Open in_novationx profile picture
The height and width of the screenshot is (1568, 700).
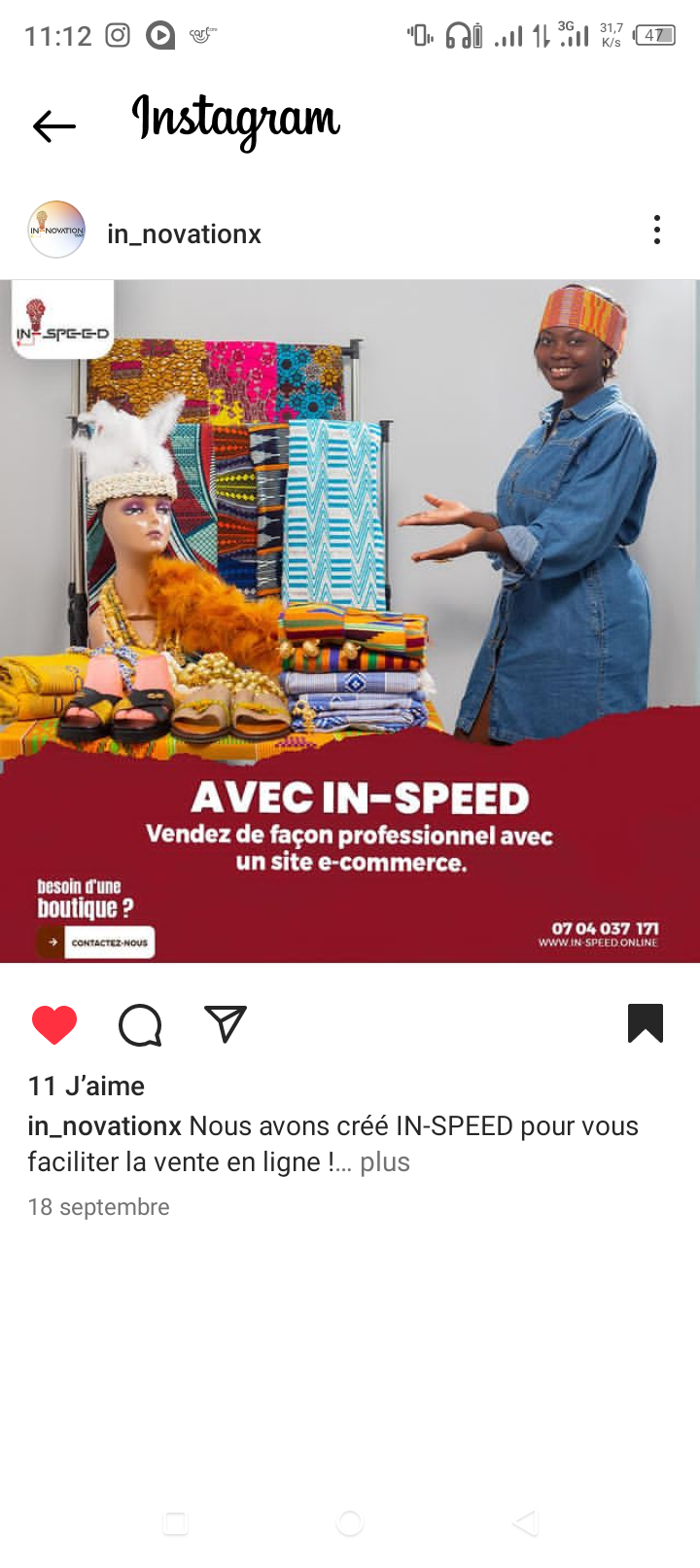[56, 230]
